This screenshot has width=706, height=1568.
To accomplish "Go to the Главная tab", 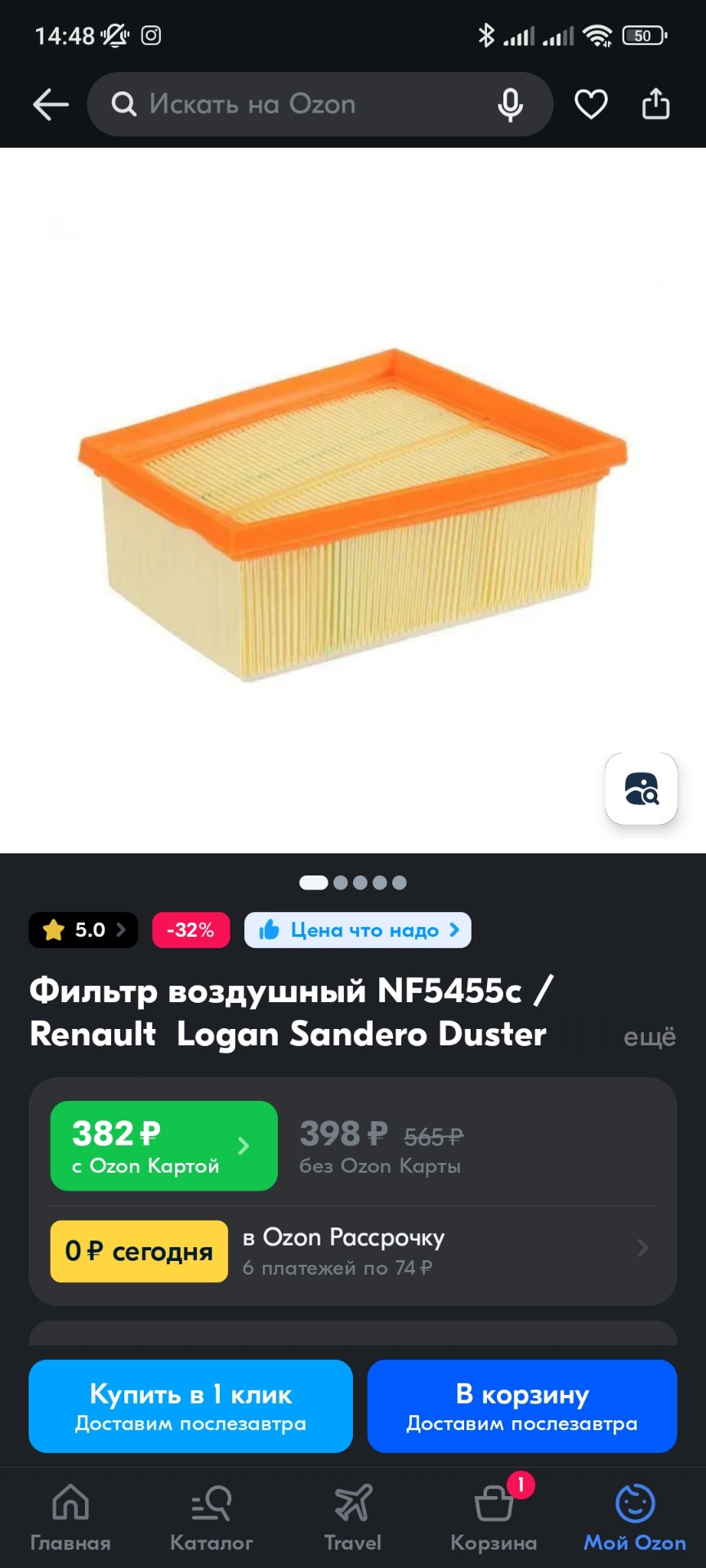I will pyautogui.click(x=70, y=1517).
